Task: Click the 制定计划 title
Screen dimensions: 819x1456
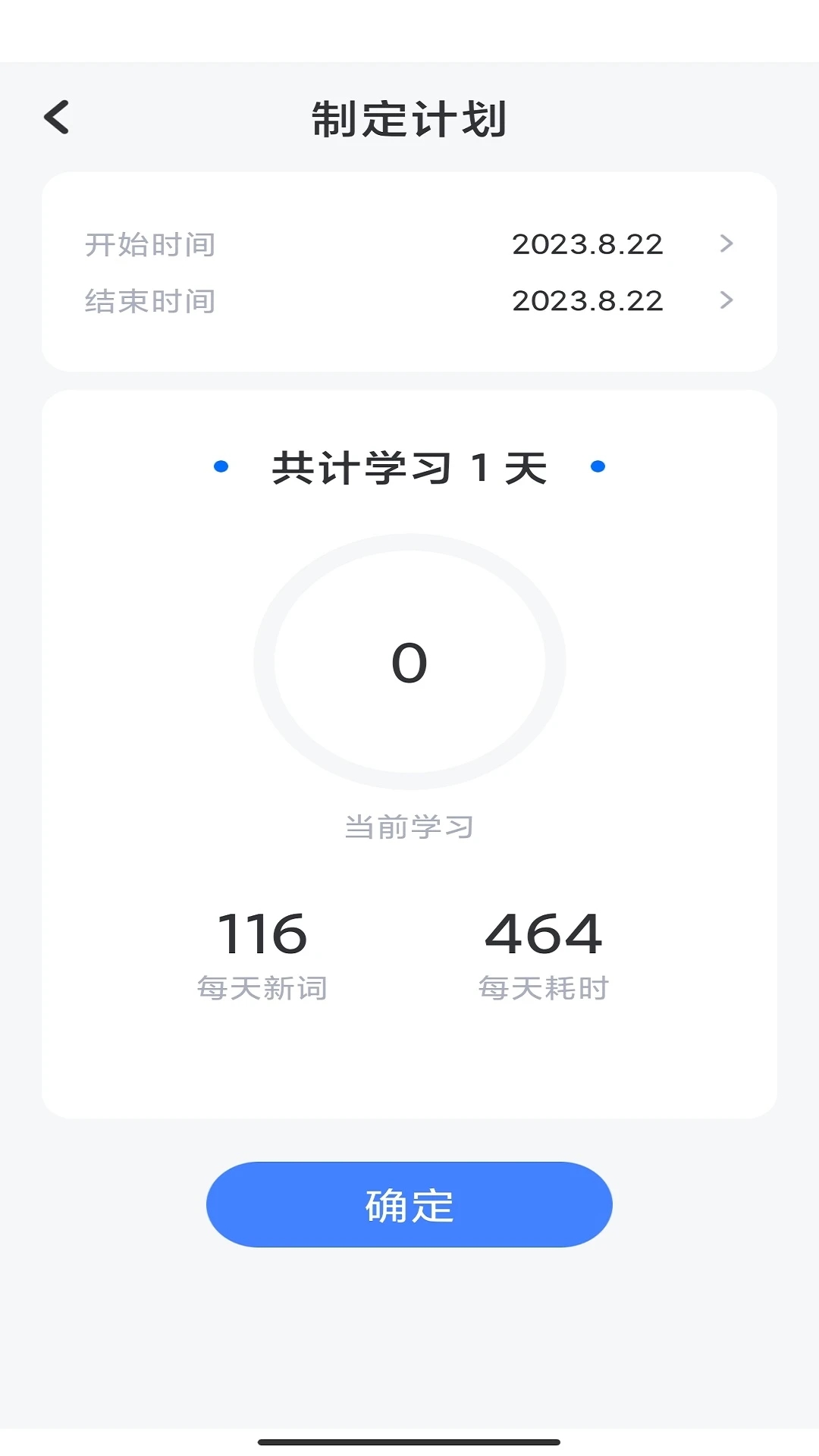Action: click(409, 118)
